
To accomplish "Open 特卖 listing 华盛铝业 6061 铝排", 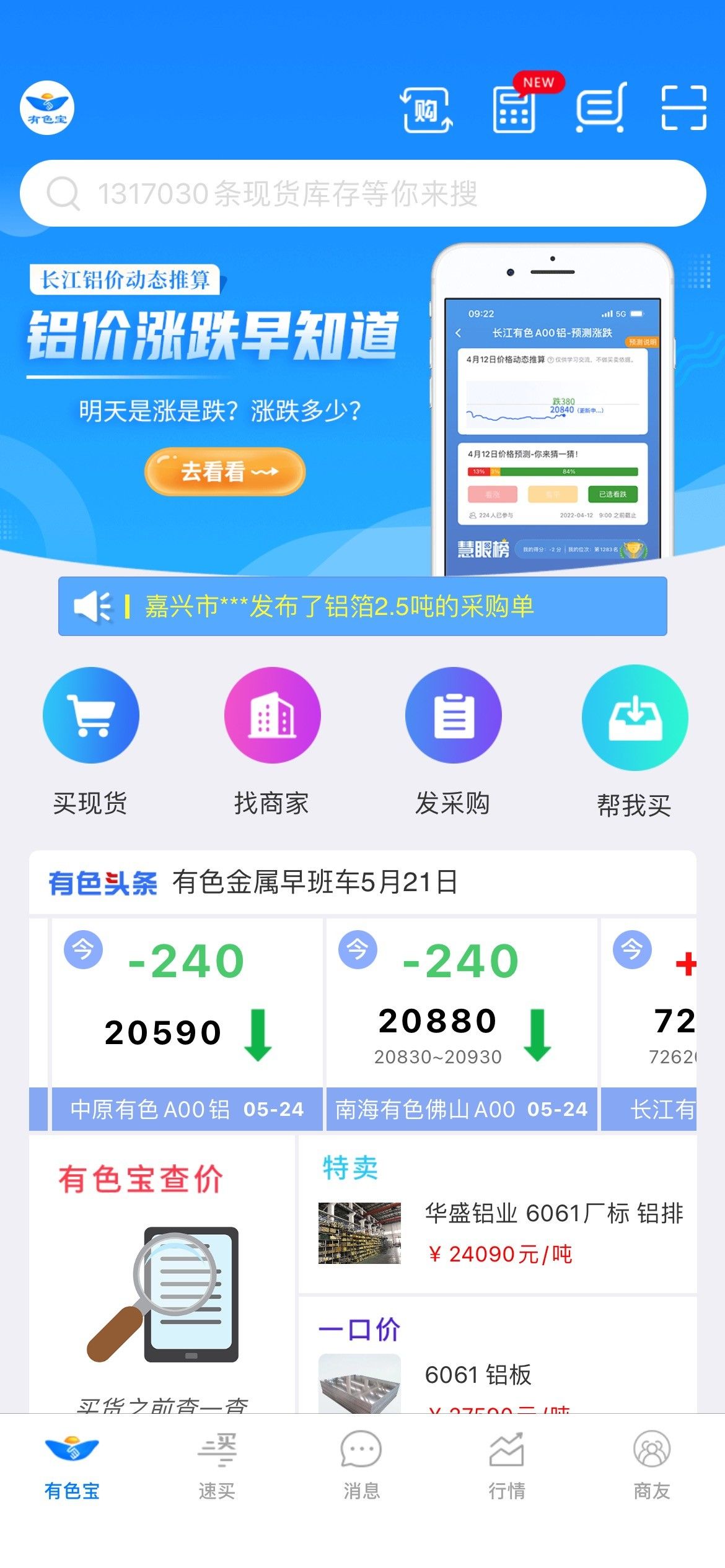I will click(498, 1231).
